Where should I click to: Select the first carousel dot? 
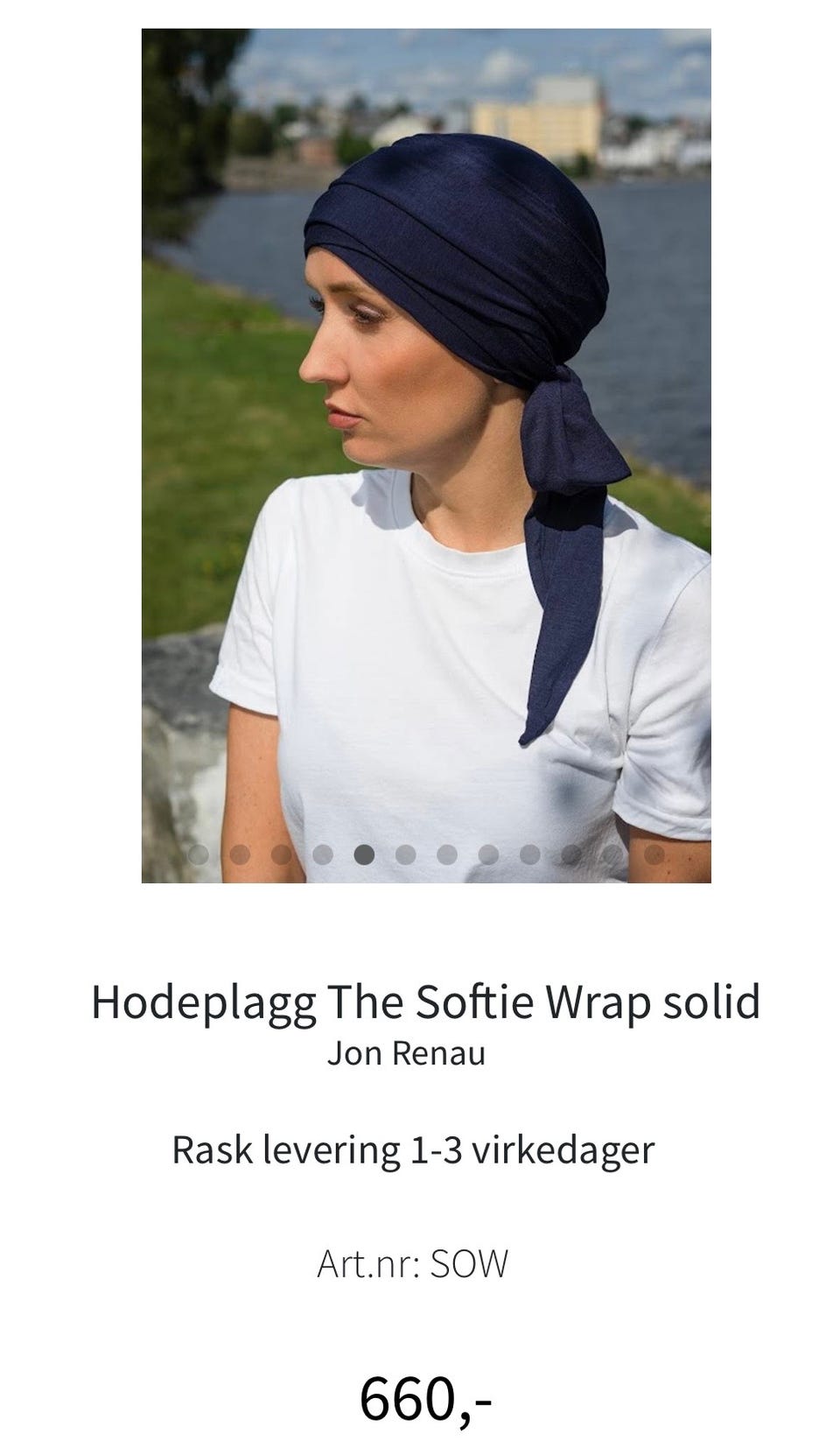199,854
